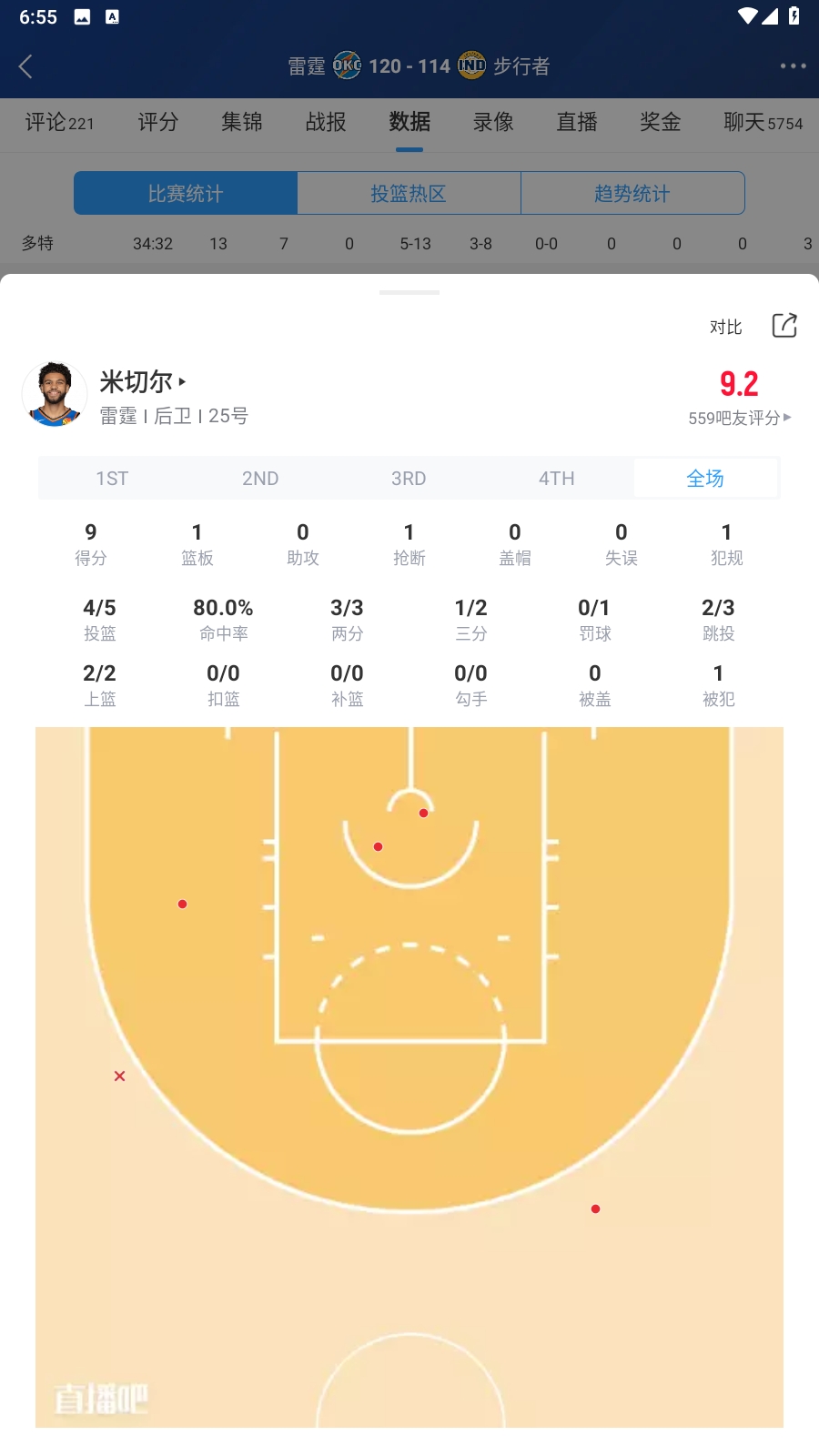Screen dimensions: 819x1456
Task: Select the 录像 tab
Action: (493, 122)
